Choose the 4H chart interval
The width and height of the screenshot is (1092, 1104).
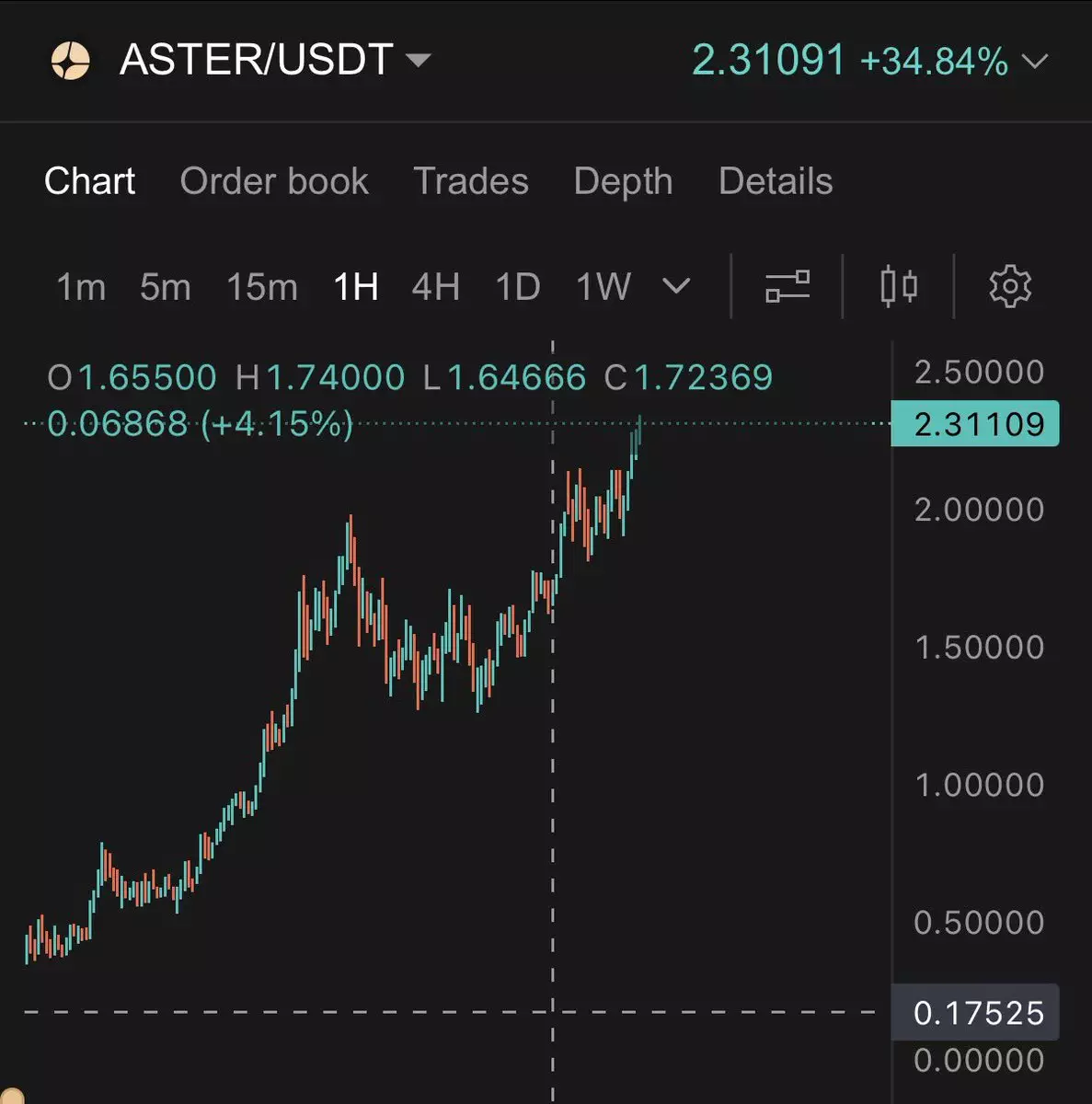point(435,287)
